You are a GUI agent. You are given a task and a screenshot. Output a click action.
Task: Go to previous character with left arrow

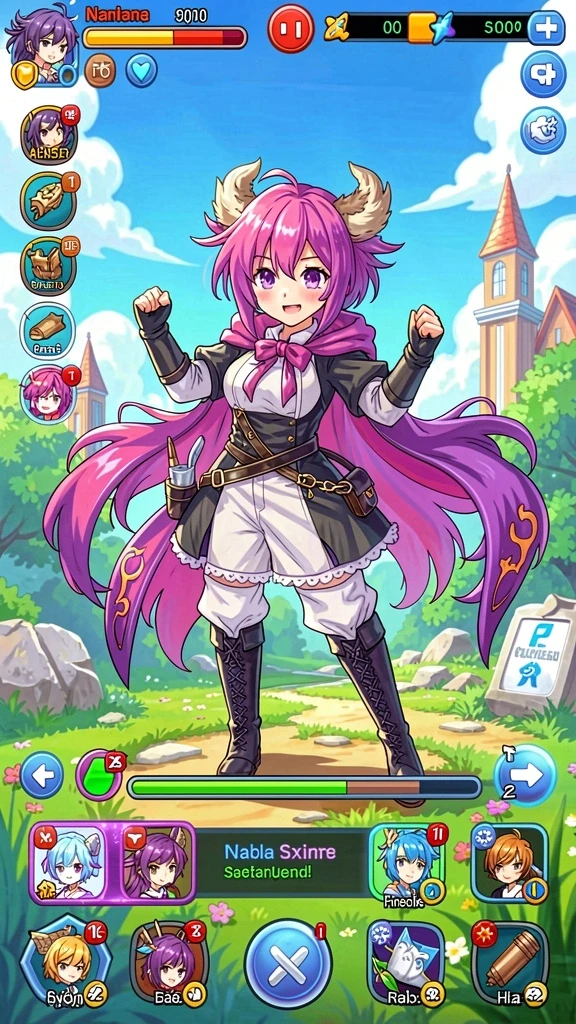[x=42, y=775]
